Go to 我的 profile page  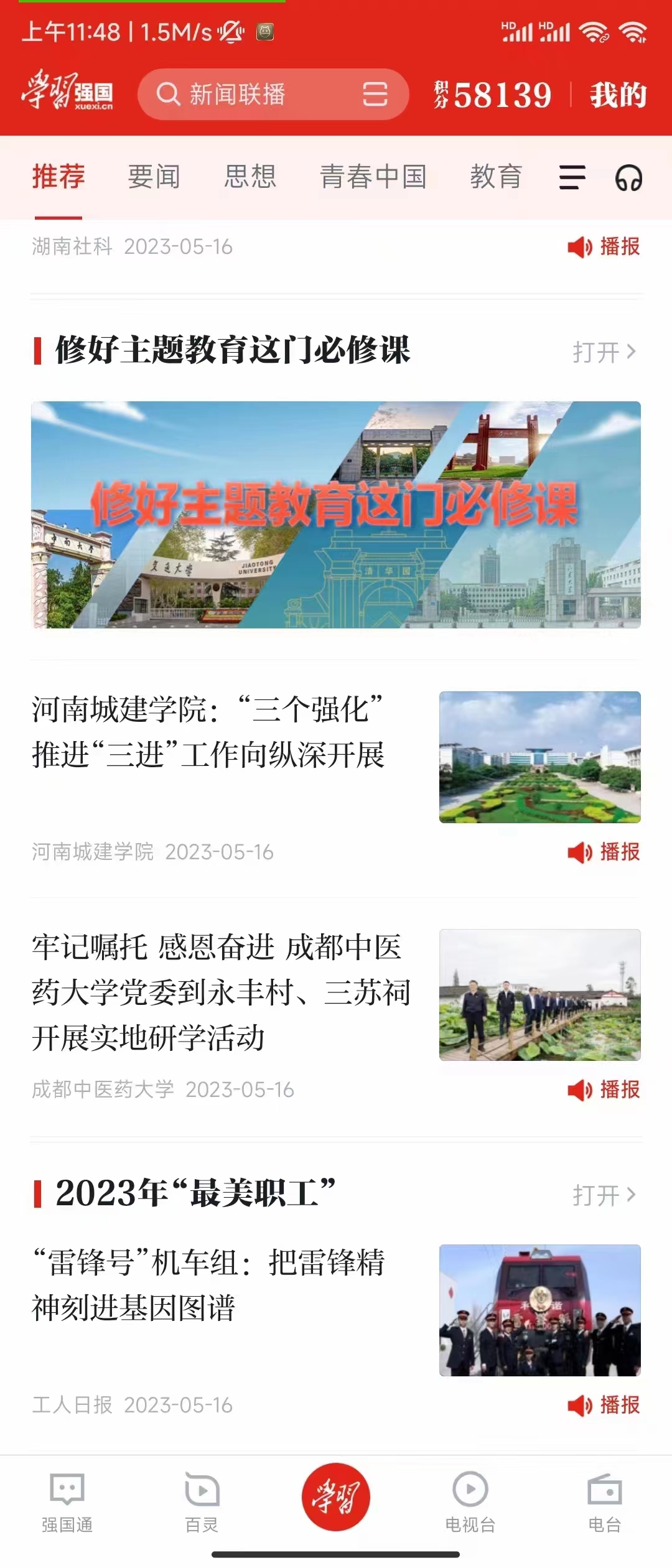[x=618, y=95]
